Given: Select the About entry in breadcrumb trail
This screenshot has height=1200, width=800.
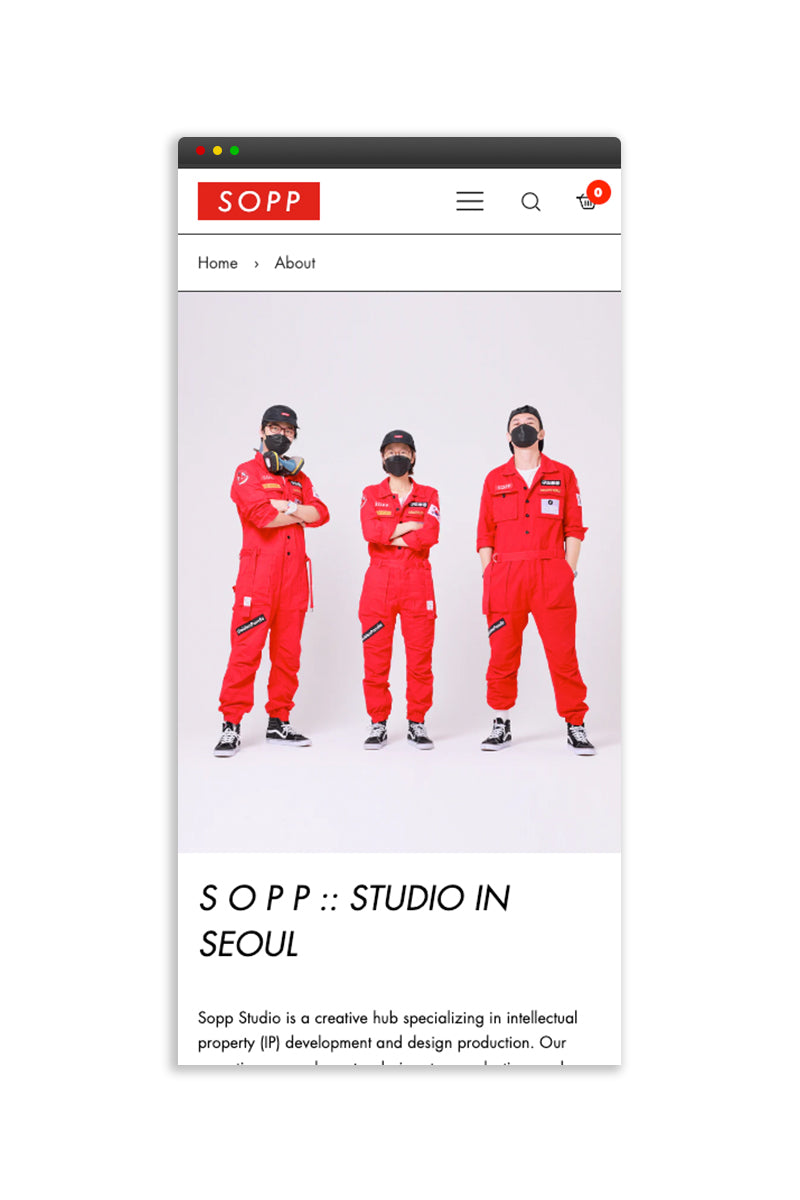Looking at the screenshot, I should coord(294,263).
